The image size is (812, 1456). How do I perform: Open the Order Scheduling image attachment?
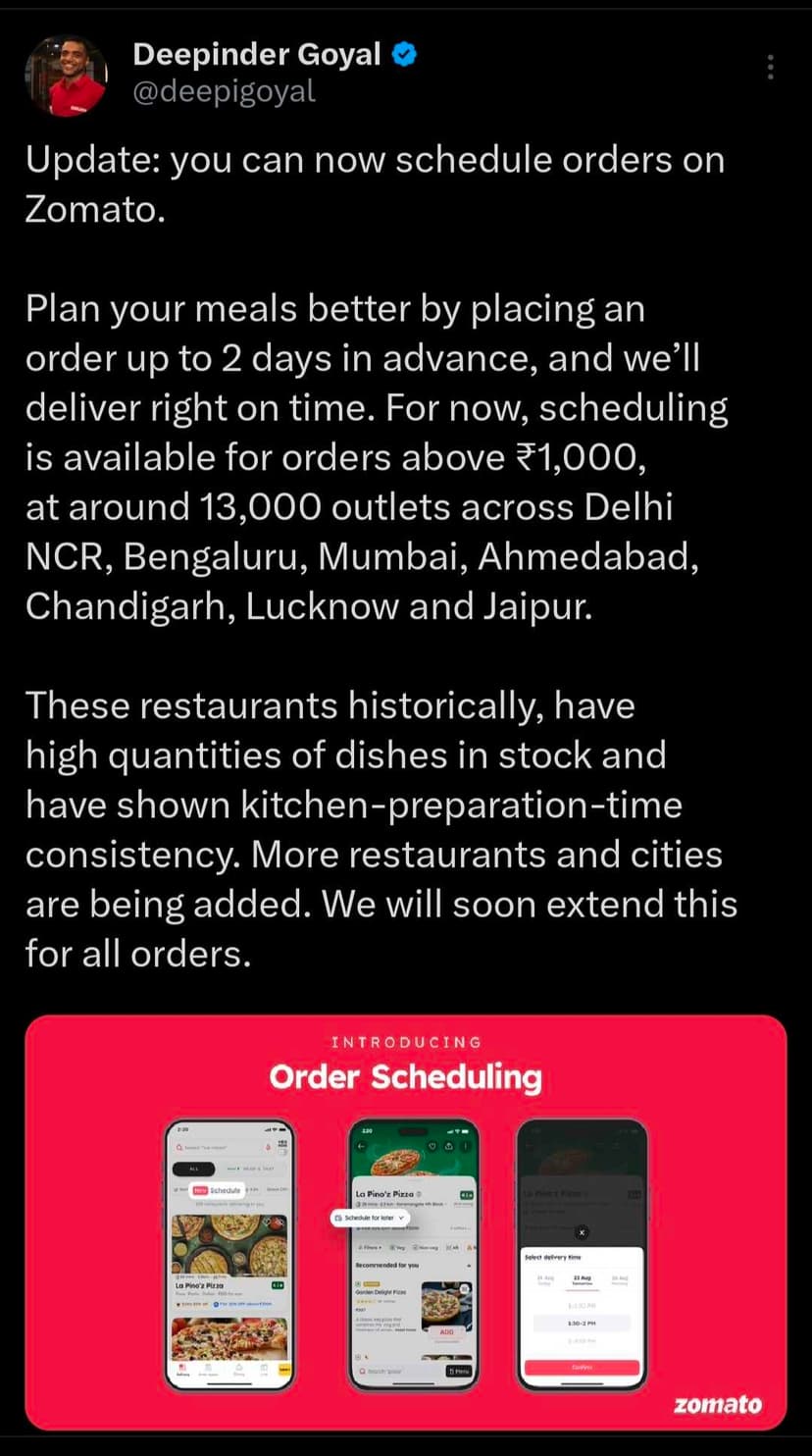pos(406,1222)
